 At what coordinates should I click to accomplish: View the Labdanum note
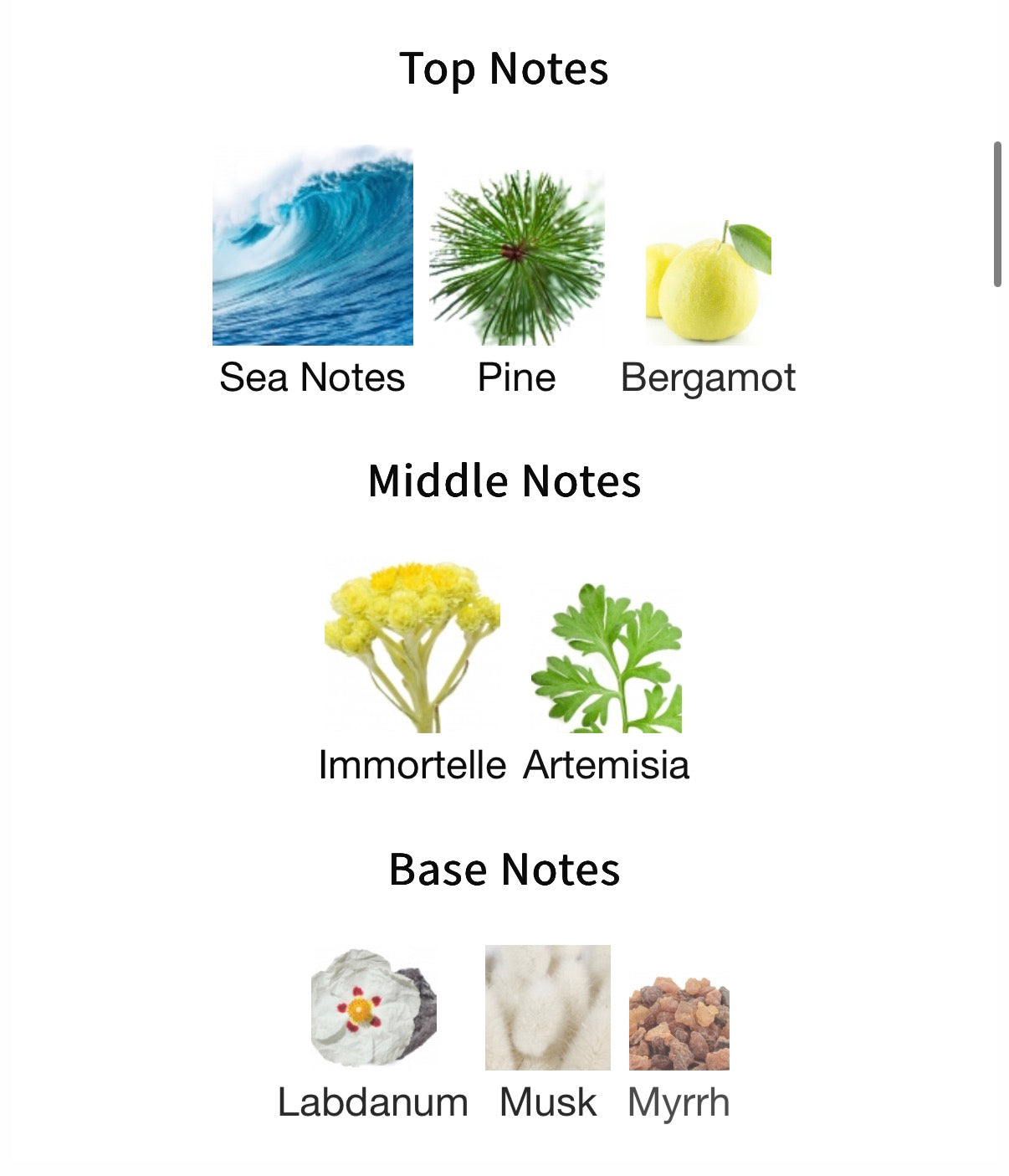pos(373,1008)
